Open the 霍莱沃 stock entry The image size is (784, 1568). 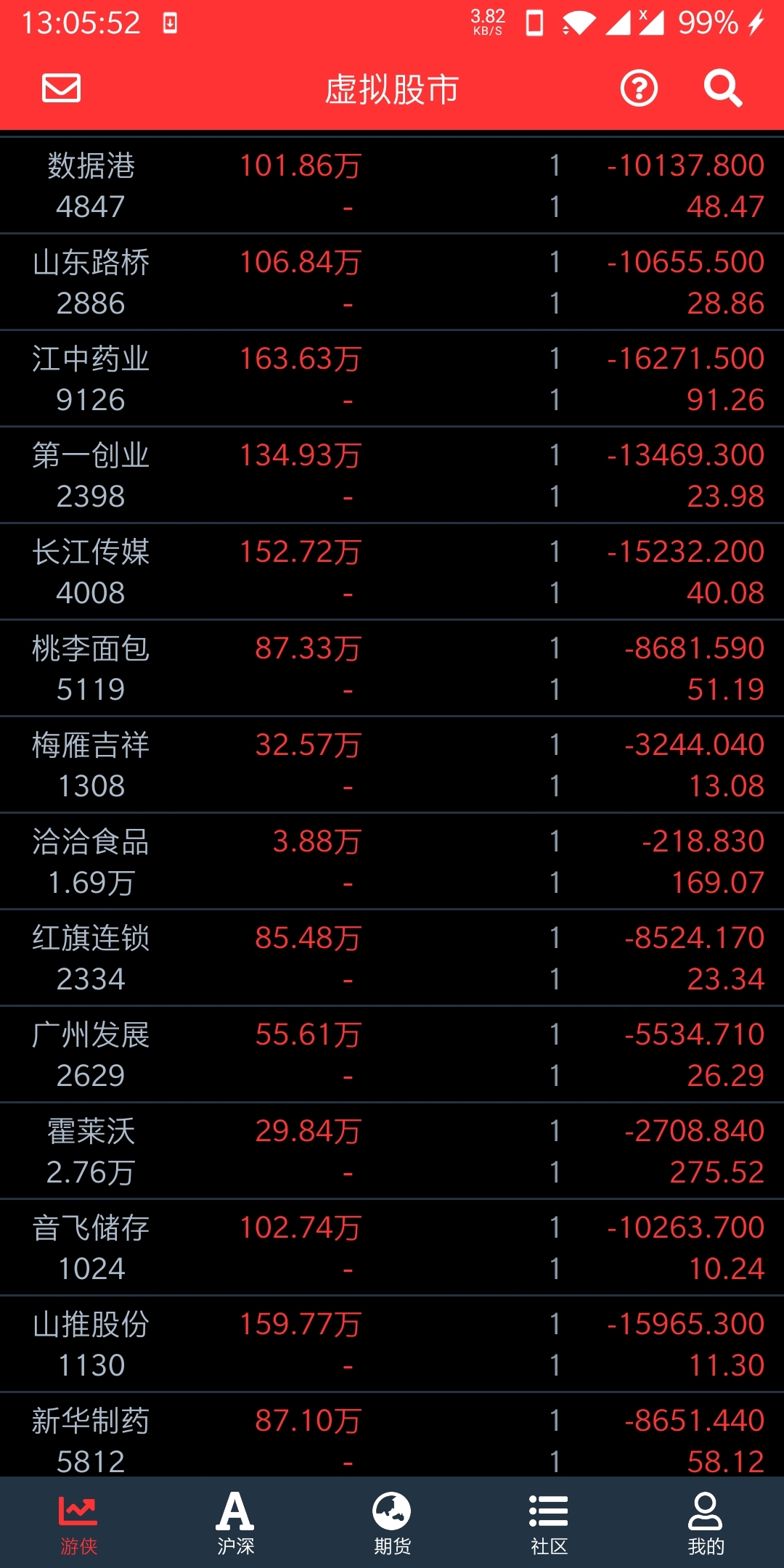coord(392,1151)
